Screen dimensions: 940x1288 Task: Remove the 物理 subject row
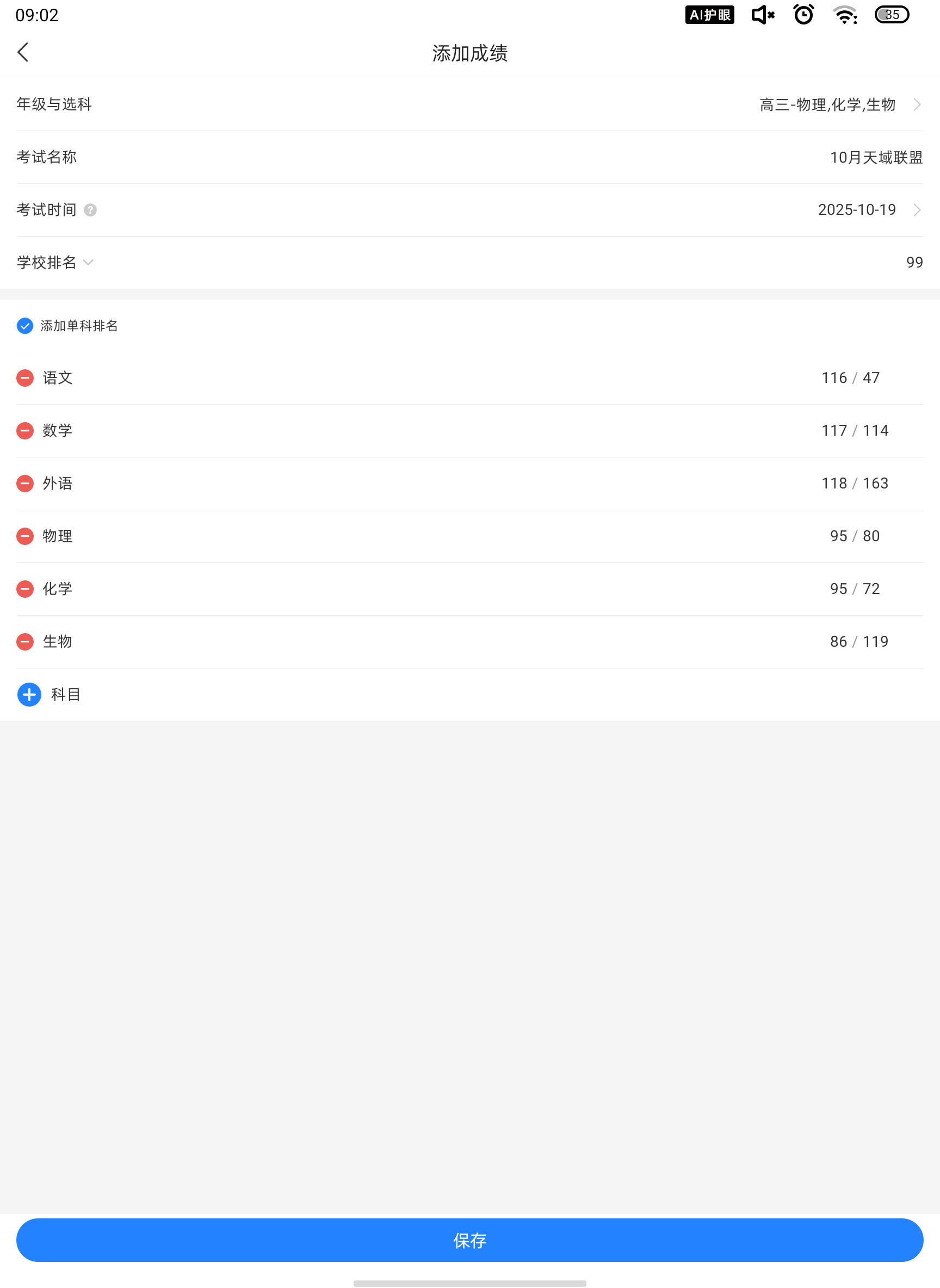pyautogui.click(x=25, y=536)
